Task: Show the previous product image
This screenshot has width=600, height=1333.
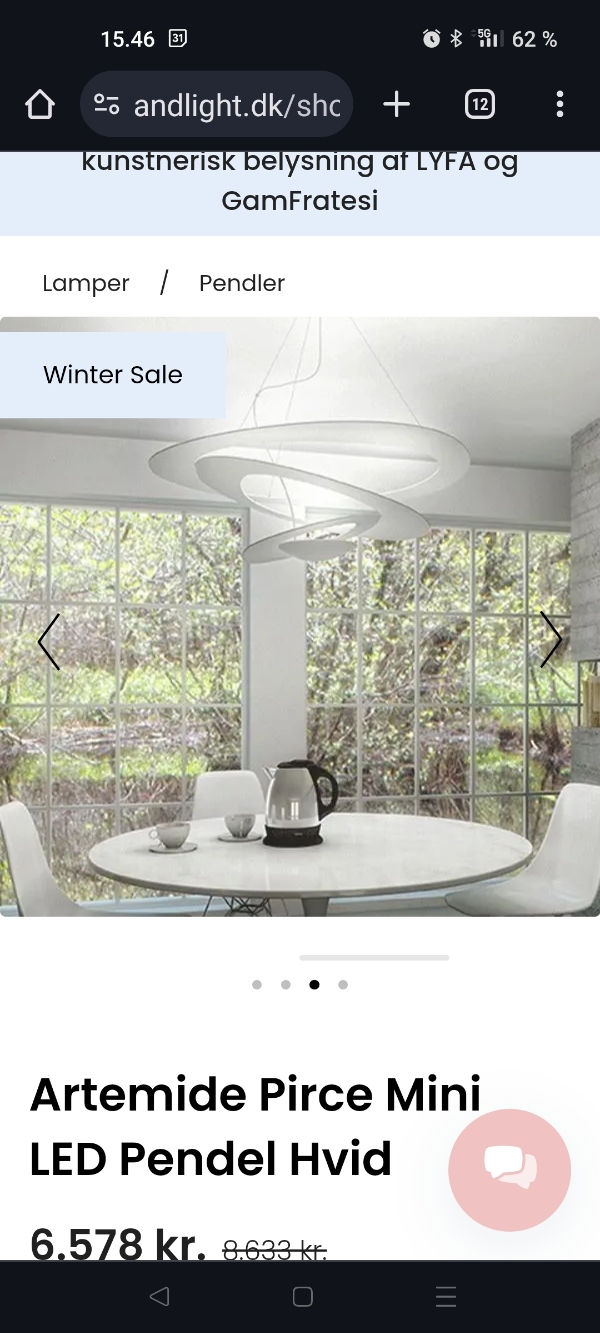Action: click(x=48, y=641)
